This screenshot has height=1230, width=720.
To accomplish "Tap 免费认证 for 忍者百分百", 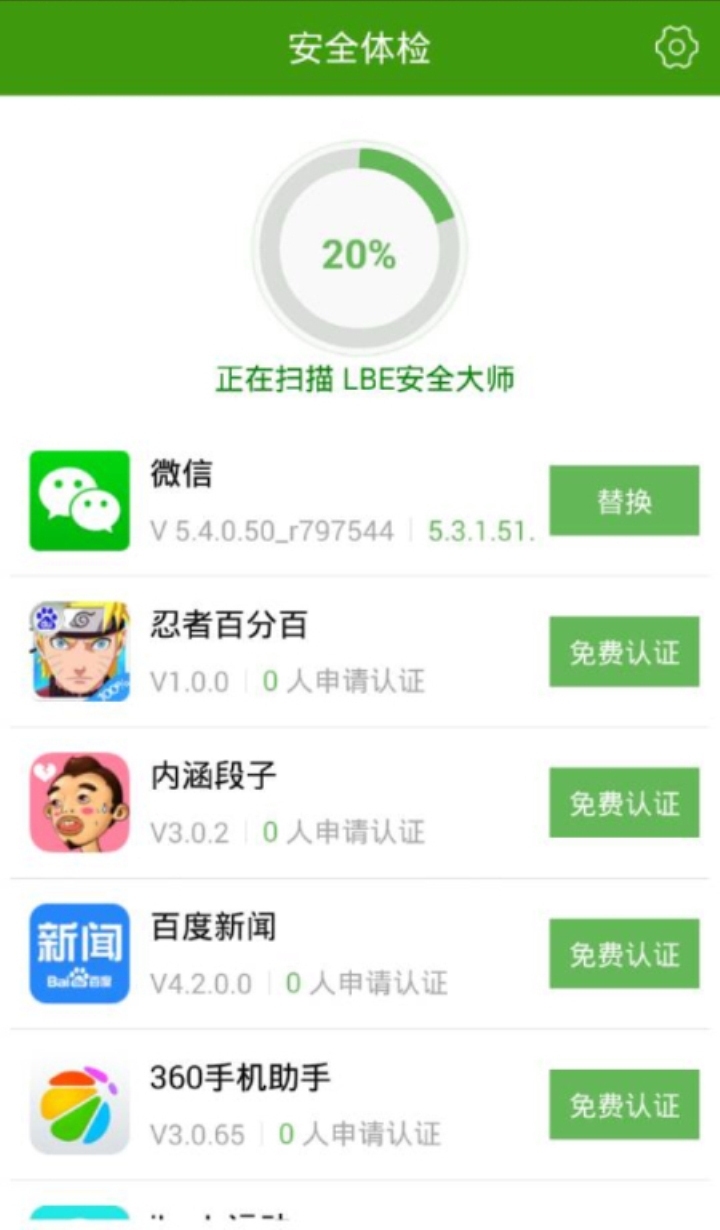I will tap(624, 652).
